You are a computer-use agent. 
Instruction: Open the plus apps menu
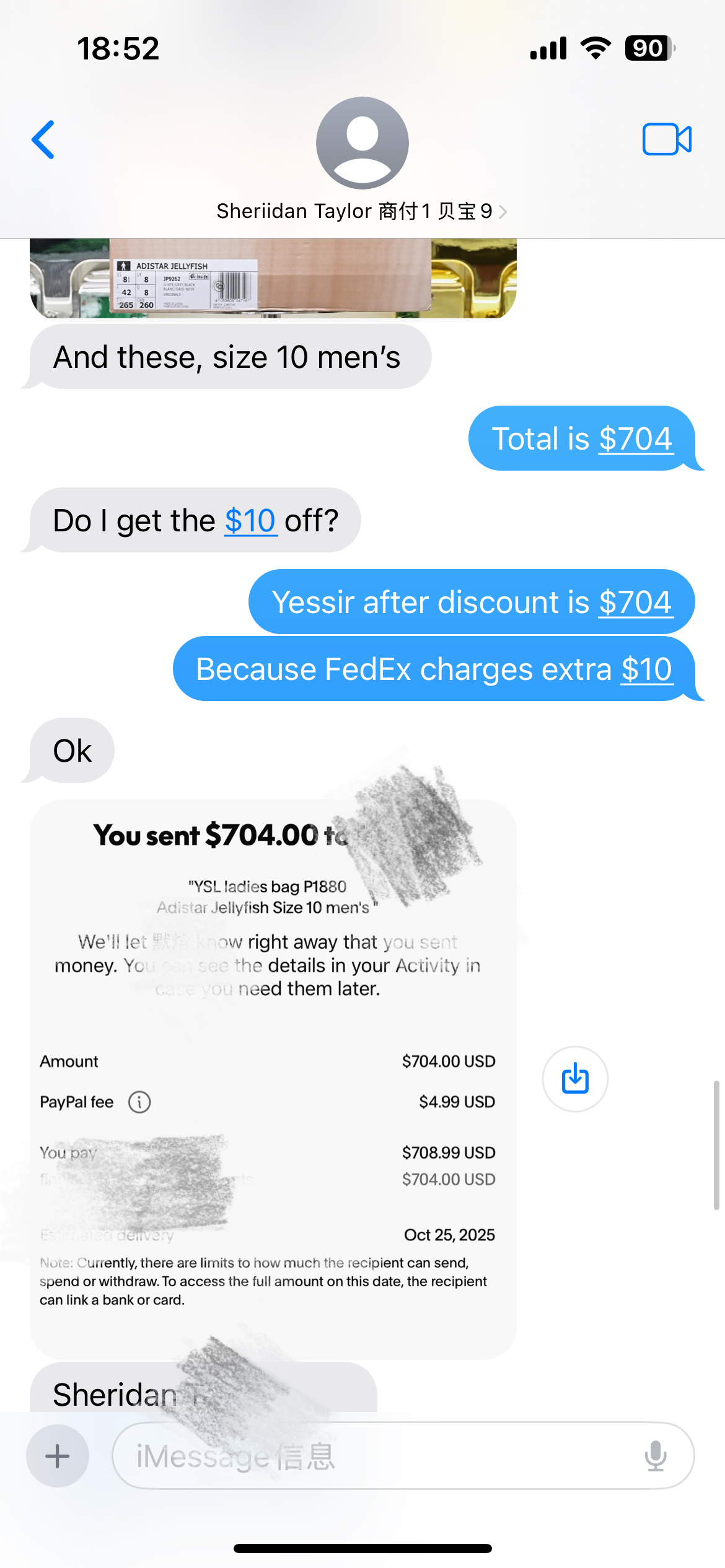click(x=58, y=1456)
